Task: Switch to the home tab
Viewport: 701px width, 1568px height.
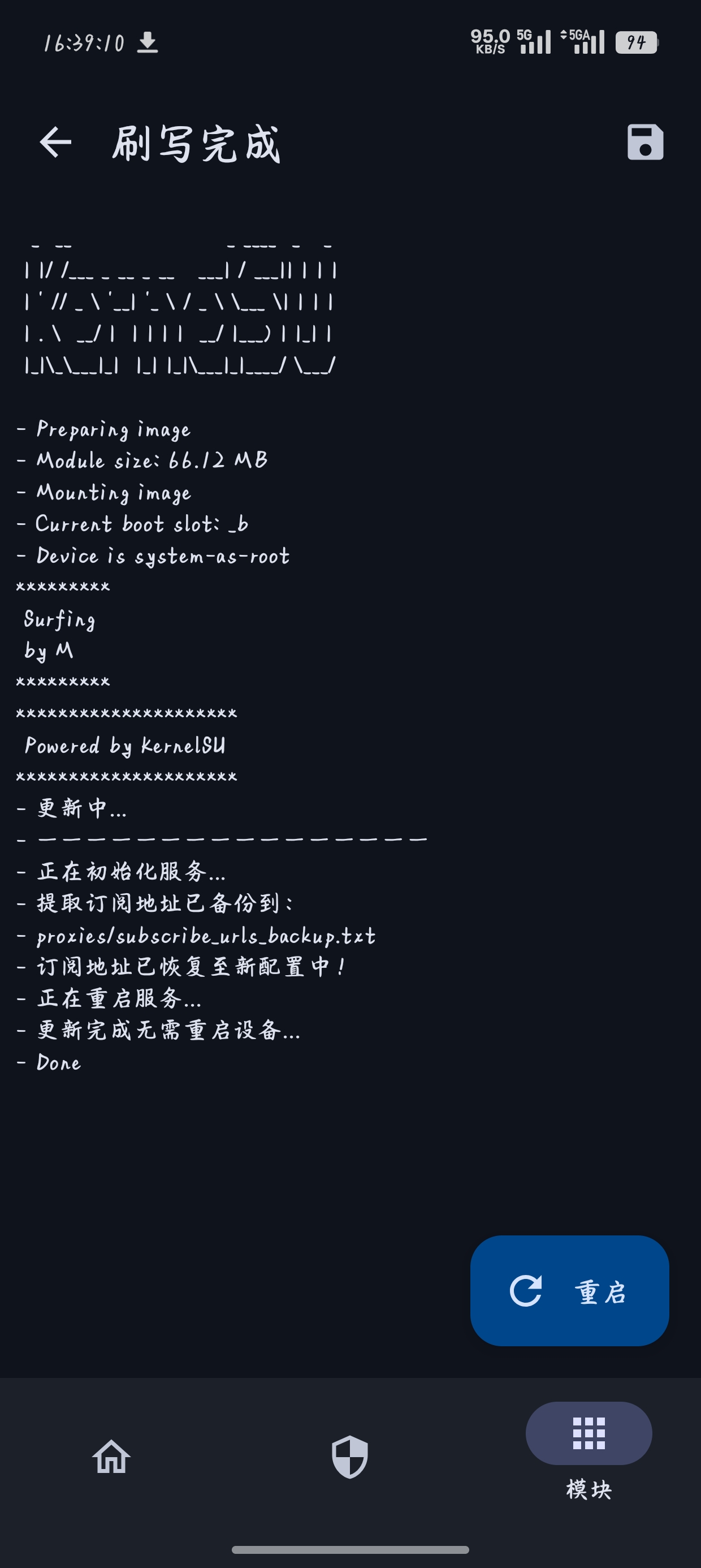Action: (111, 1457)
